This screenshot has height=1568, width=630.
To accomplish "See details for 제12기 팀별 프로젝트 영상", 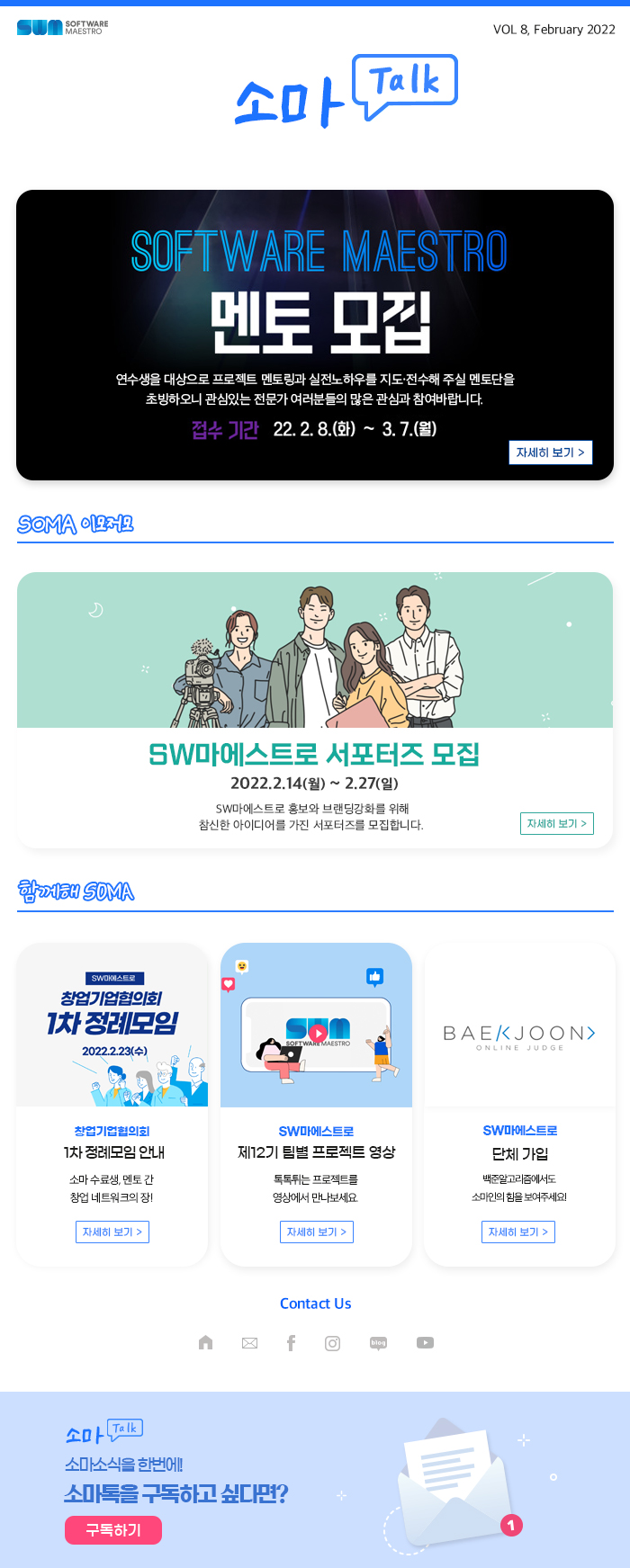I will pyautogui.click(x=316, y=1232).
